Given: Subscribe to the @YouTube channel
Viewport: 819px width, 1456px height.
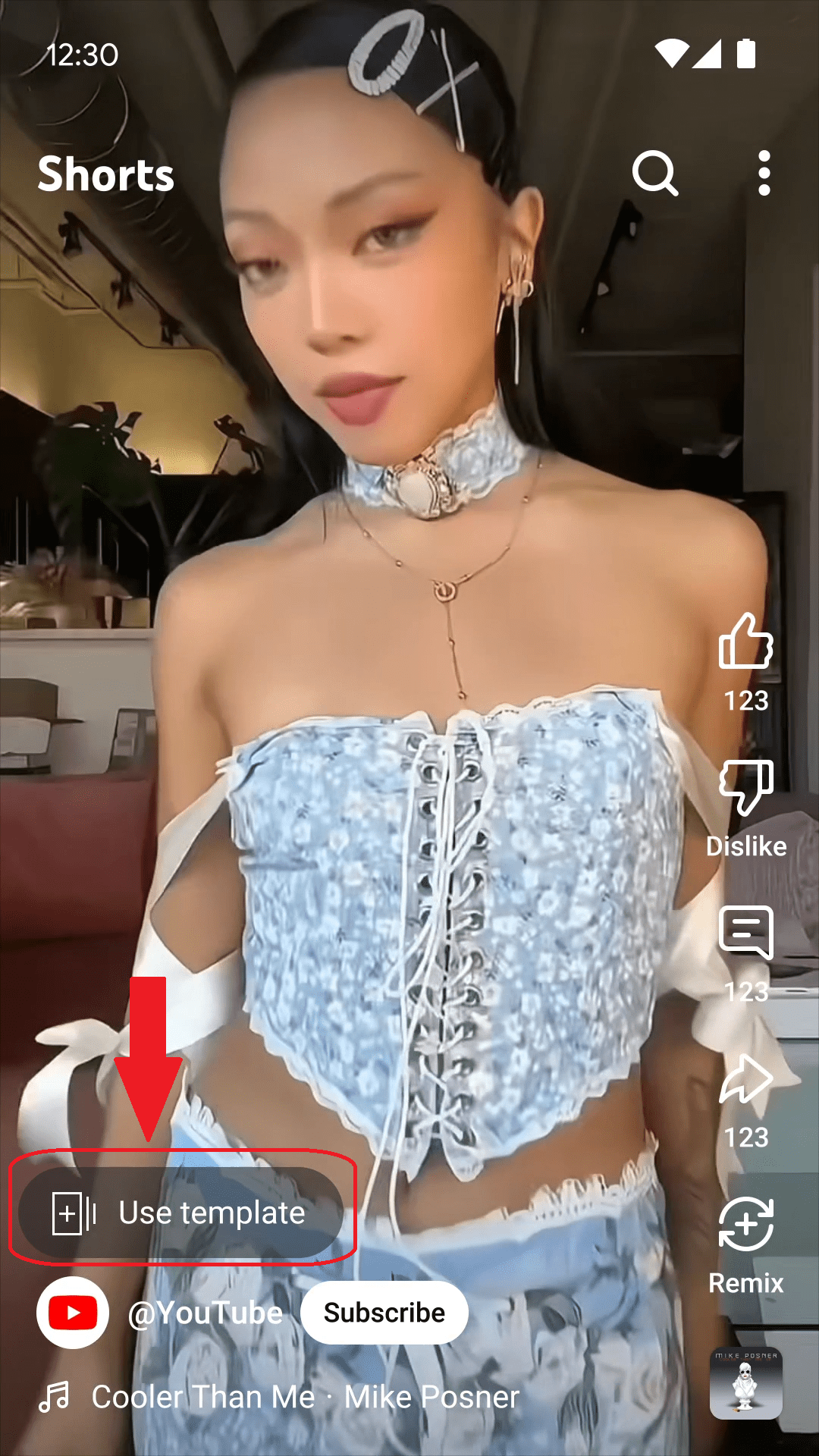Looking at the screenshot, I should click(384, 1313).
